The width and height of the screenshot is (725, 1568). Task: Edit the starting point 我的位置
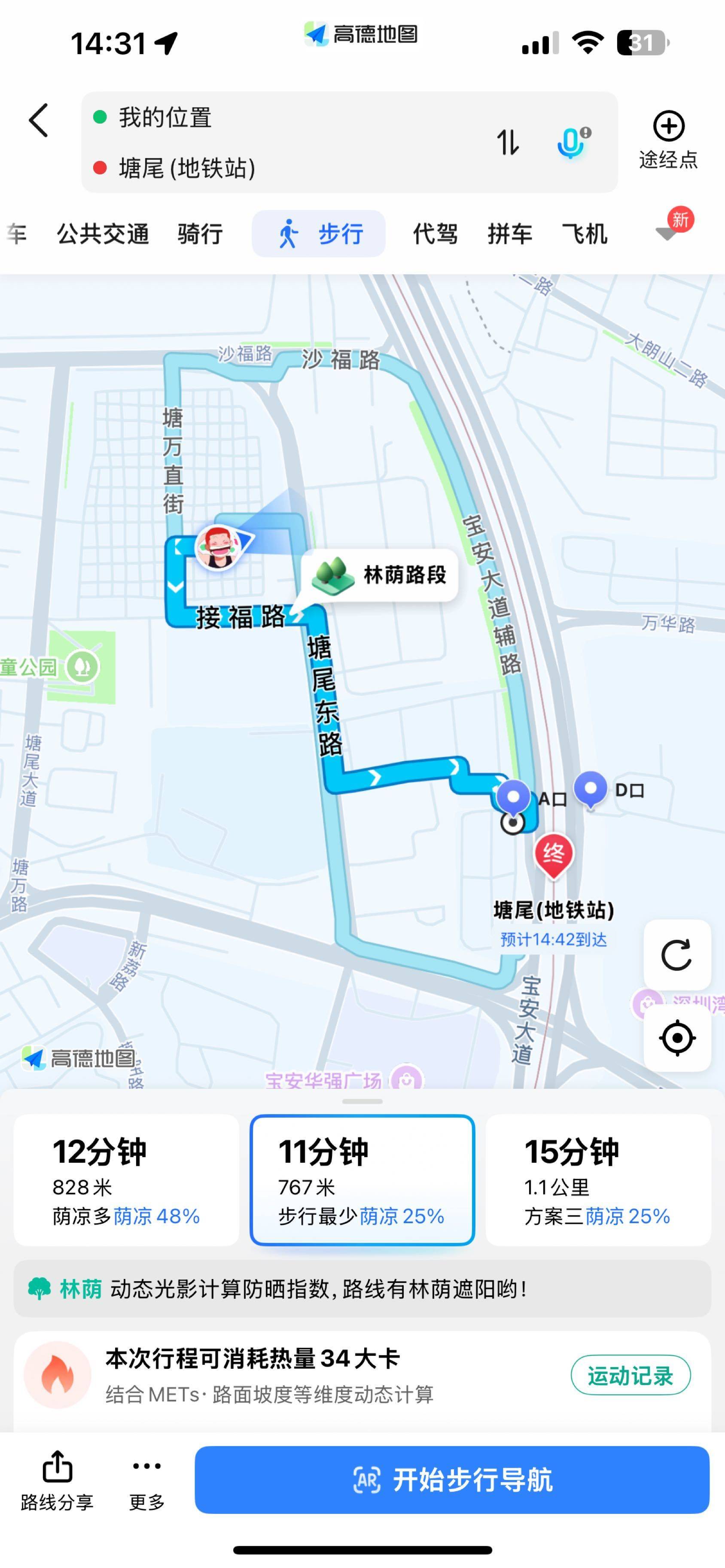166,117
